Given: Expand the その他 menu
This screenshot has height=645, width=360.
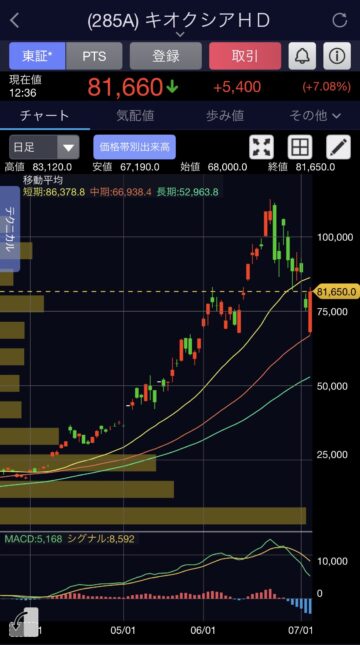Looking at the screenshot, I should (x=315, y=116).
